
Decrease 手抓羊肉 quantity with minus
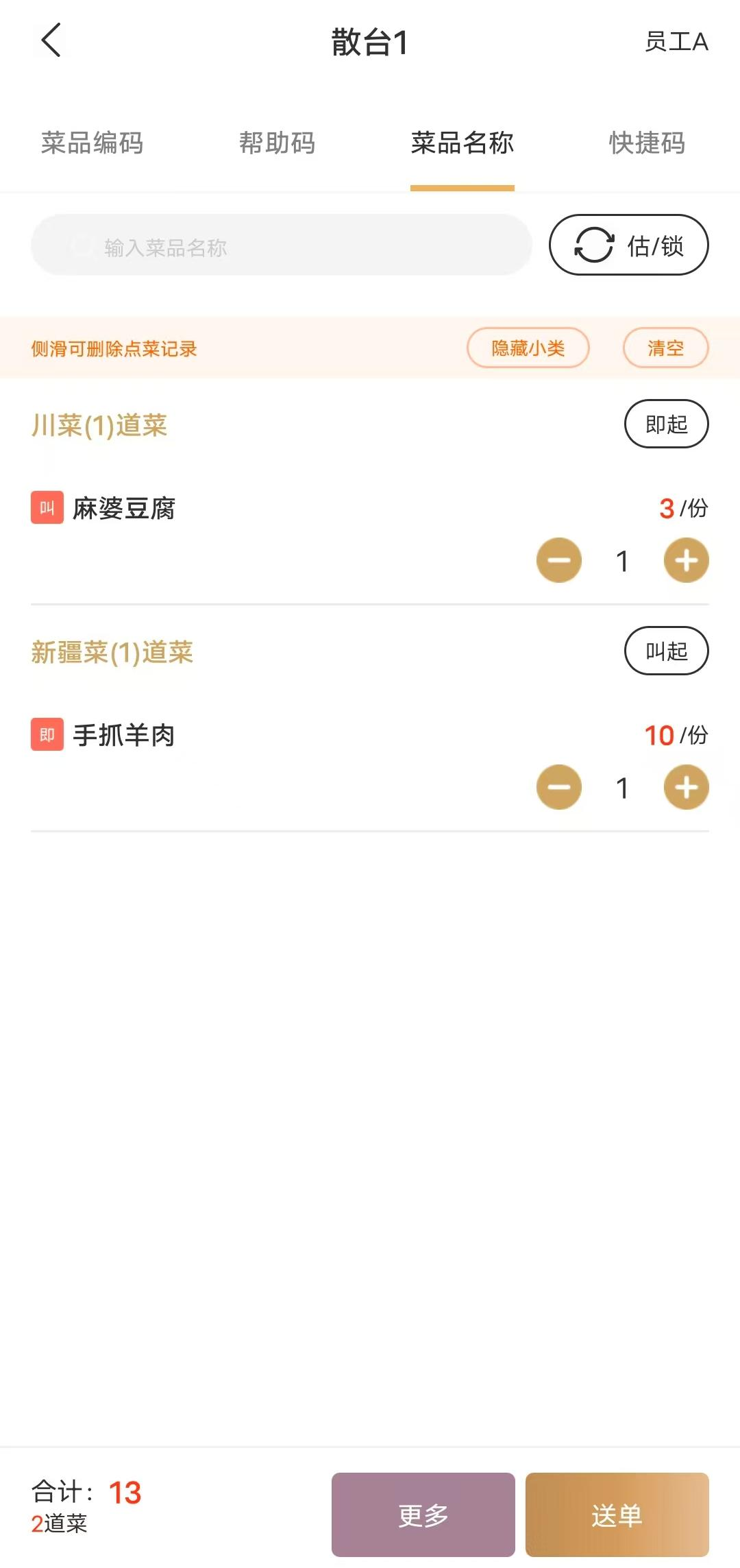coord(559,787)
